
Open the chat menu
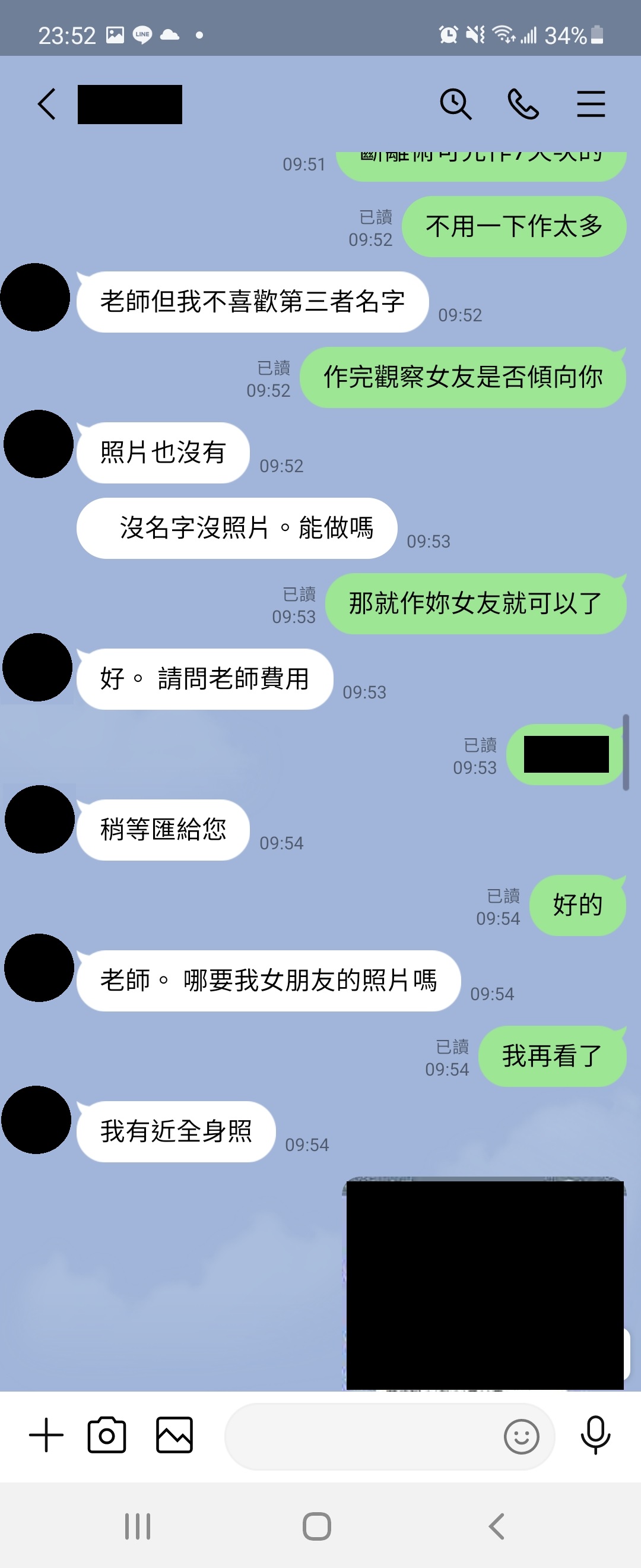(591, 104)
